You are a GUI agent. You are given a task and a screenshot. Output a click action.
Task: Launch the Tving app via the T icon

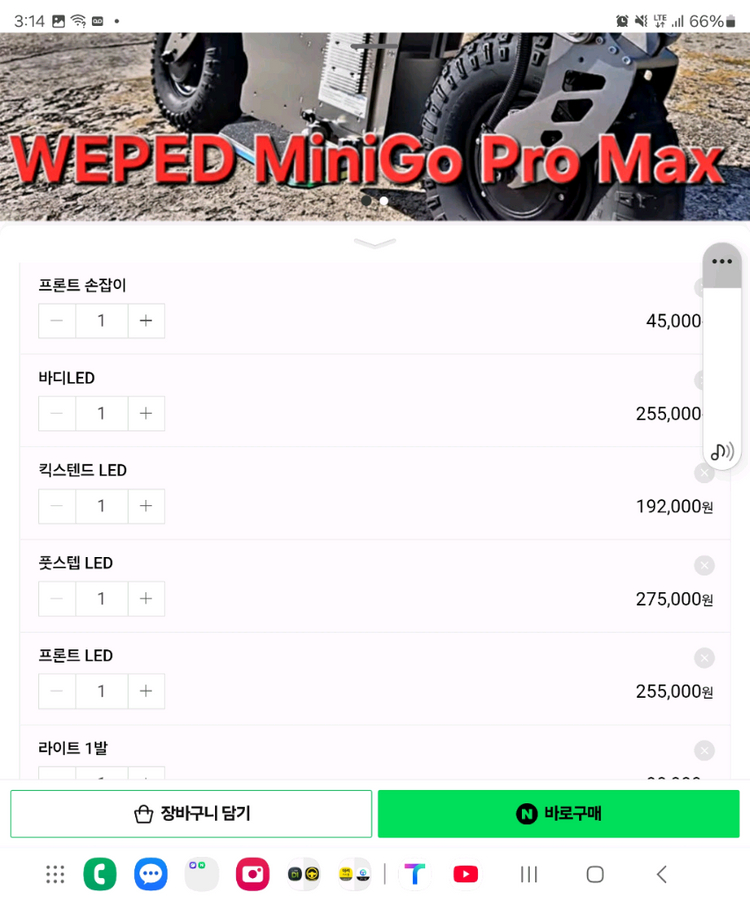pyautogui.click(x=414, y=874)
